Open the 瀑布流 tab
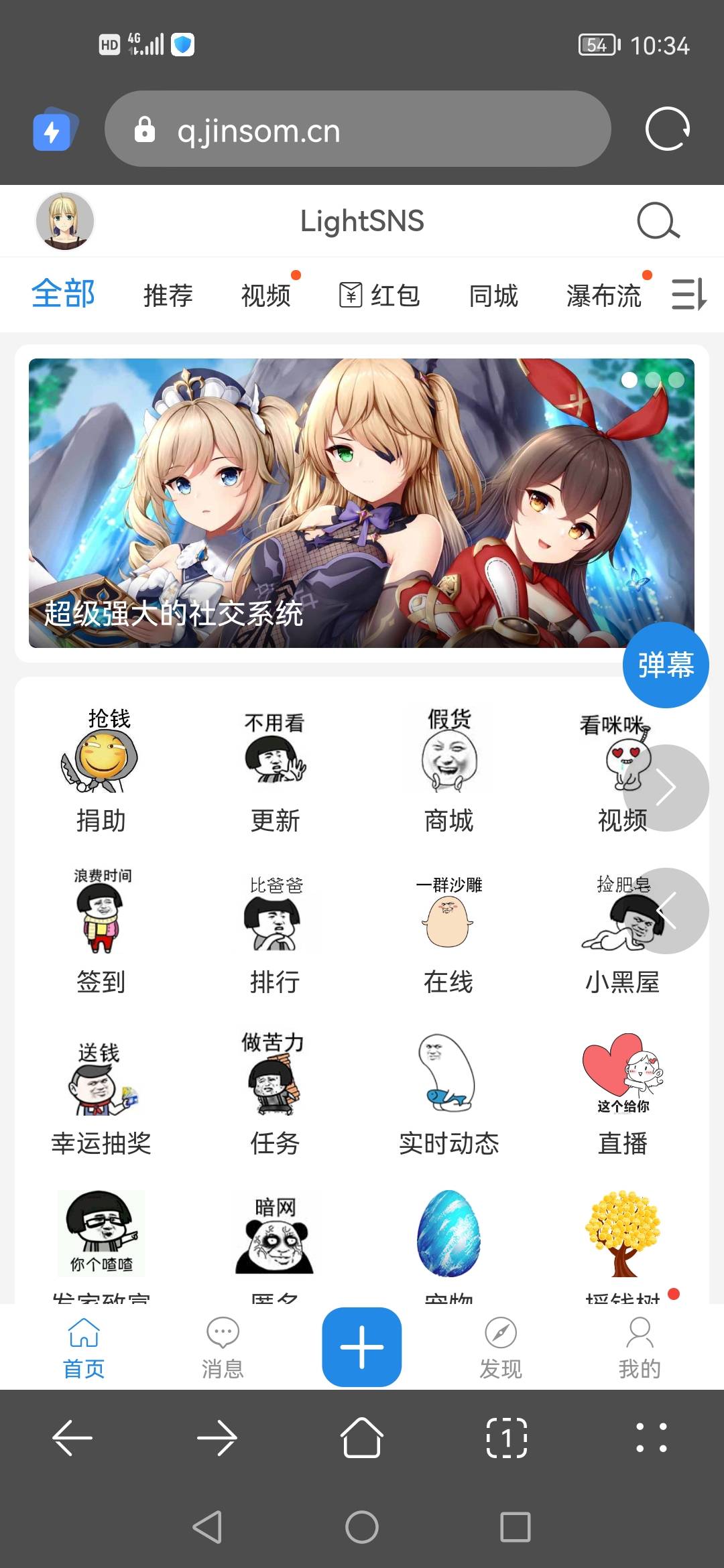Image resolution: width=724 pixels, height=1568 pixels. 603,295
